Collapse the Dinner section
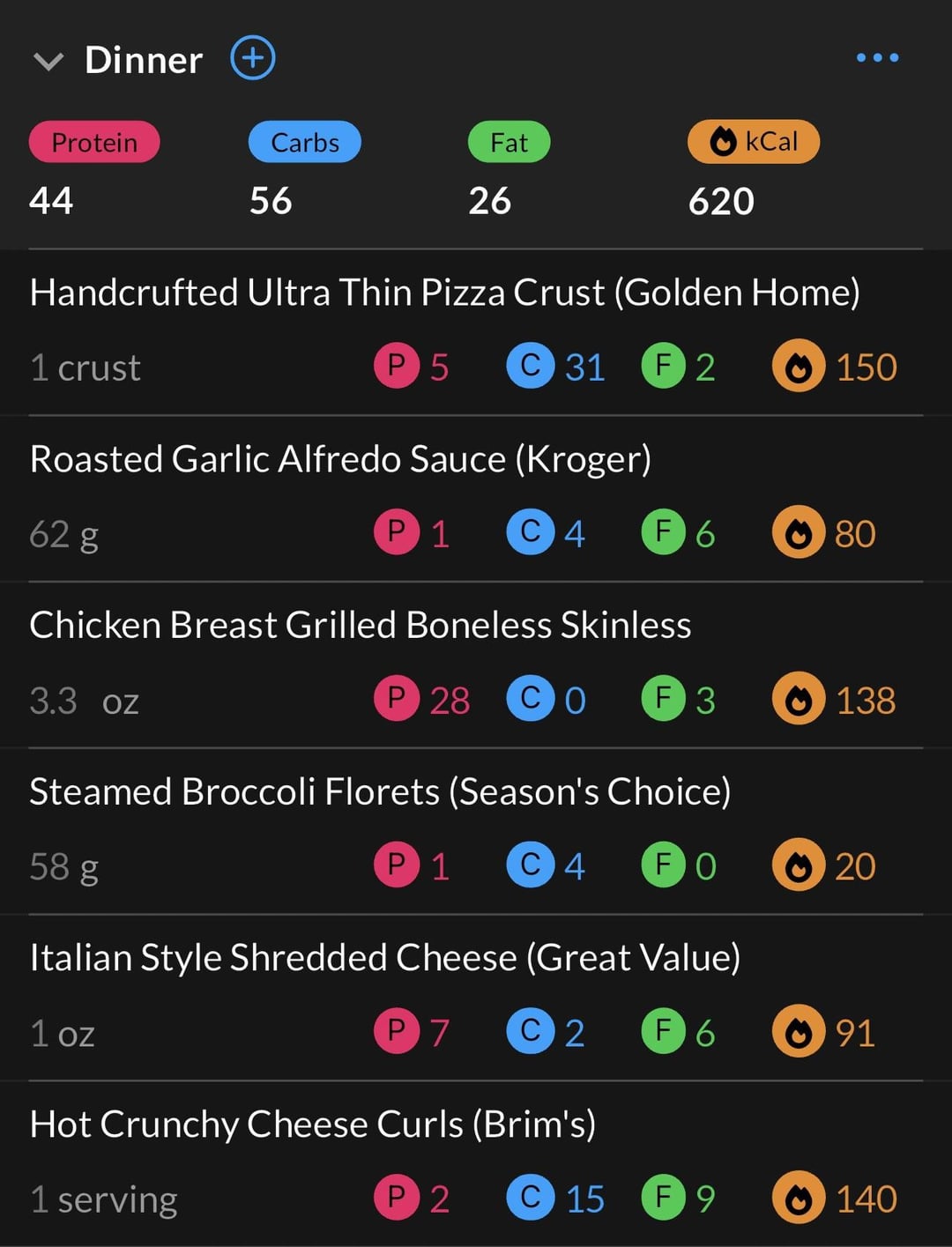The height and width of the screenshot is (1247, 952). tap(48, 61)
